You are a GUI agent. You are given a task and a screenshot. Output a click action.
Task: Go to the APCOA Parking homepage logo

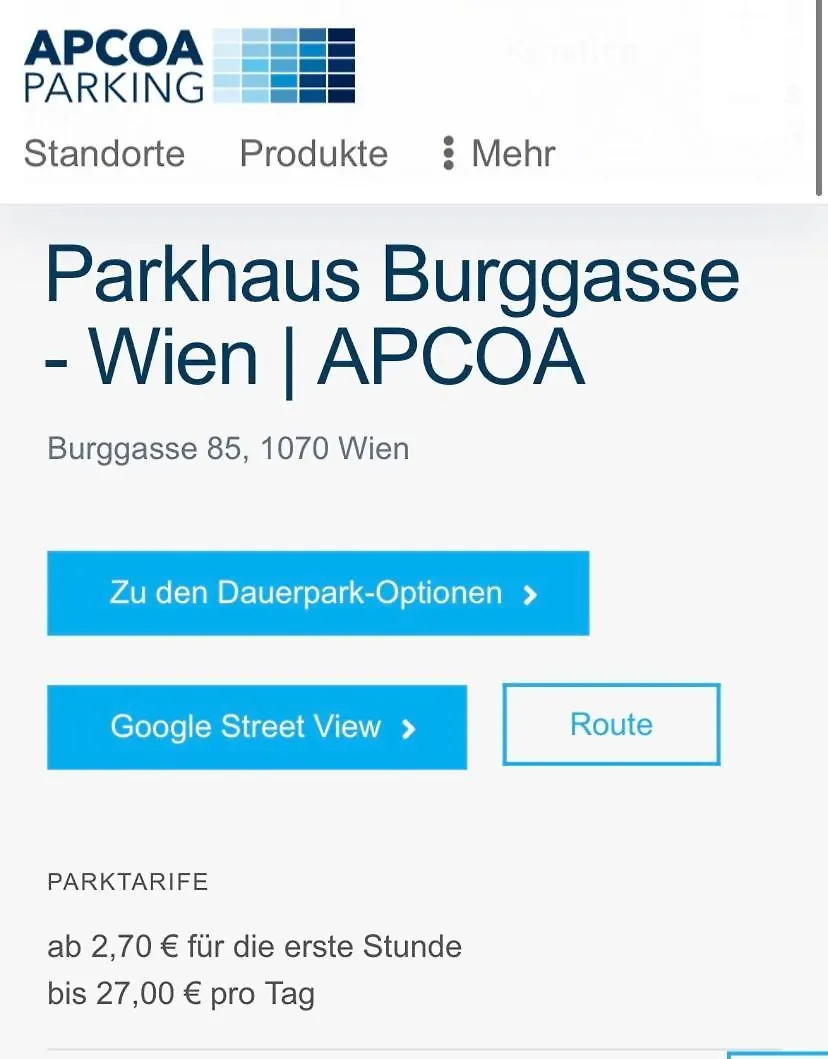(189, 66)
